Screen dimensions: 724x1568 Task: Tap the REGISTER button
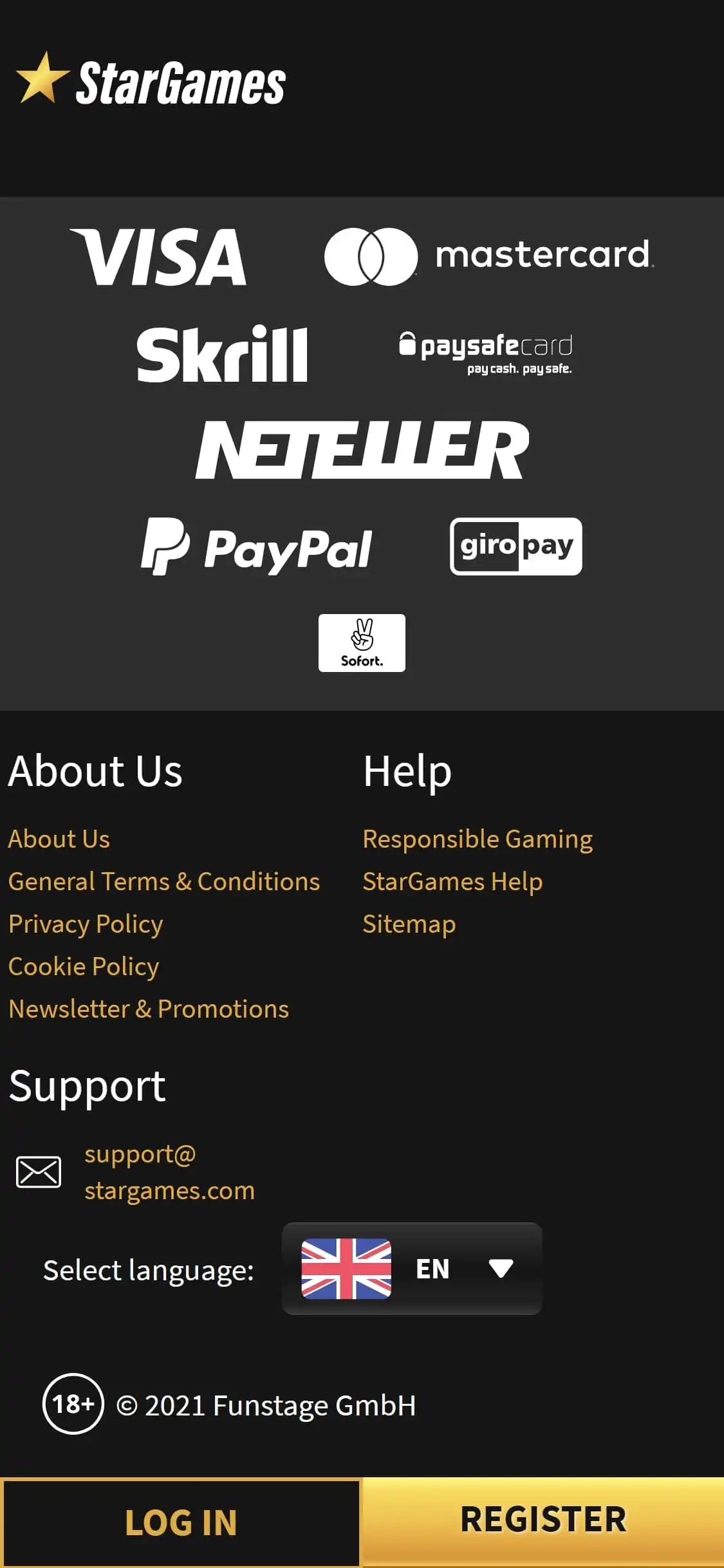[543, 1520]
